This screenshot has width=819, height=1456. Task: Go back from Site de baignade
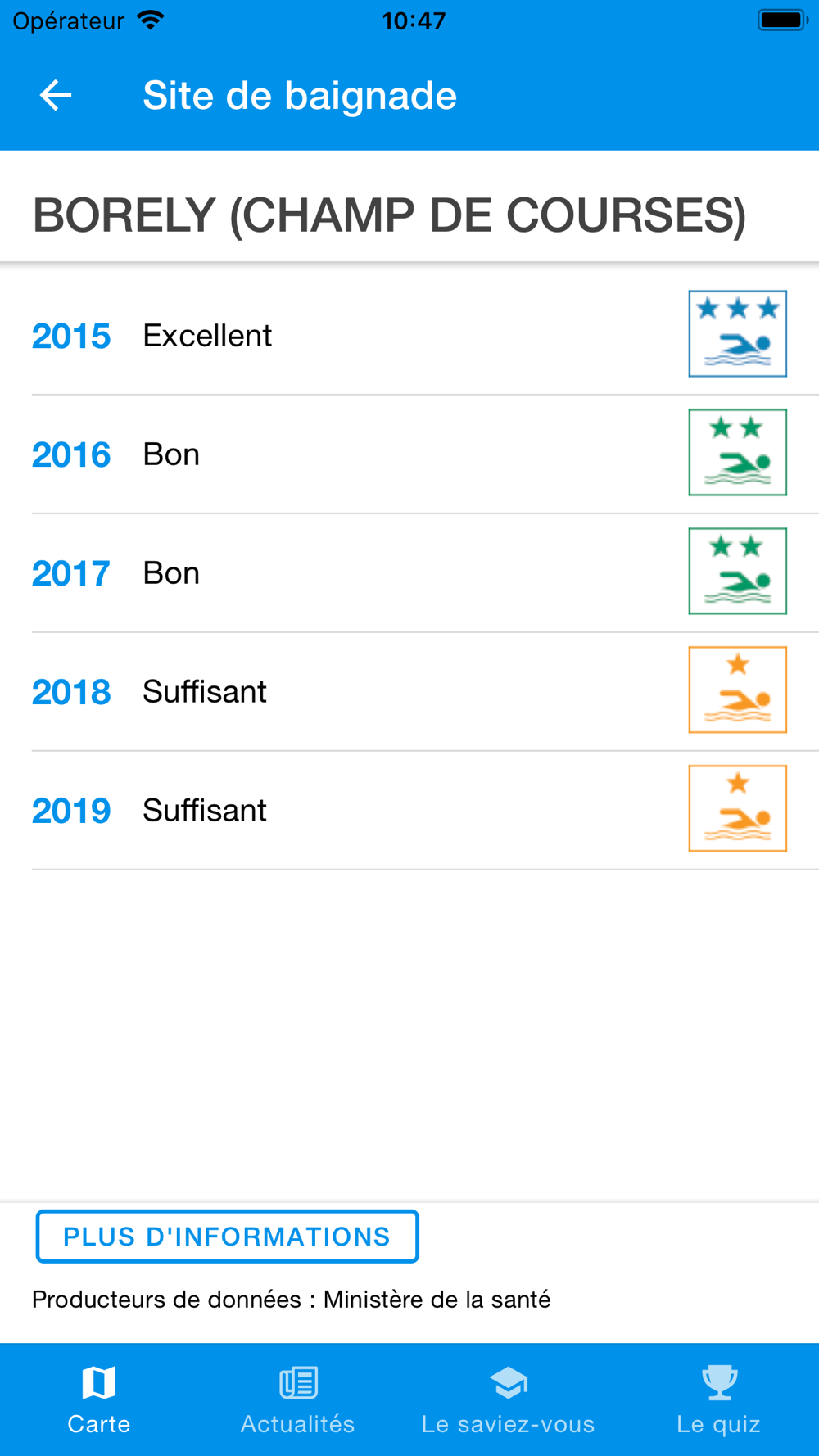56,96
